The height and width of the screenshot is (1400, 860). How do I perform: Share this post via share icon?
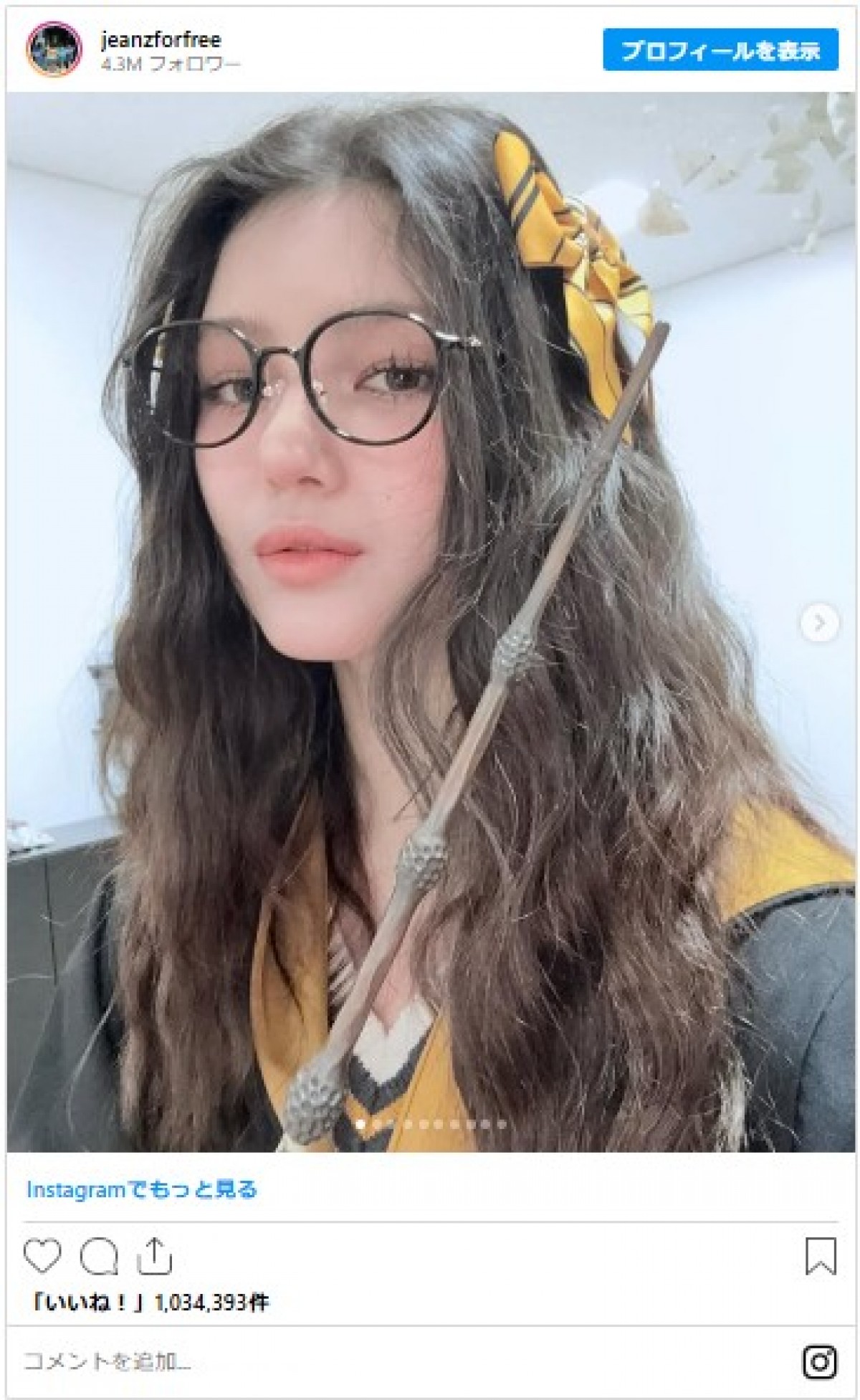[x=154, y=1257]
